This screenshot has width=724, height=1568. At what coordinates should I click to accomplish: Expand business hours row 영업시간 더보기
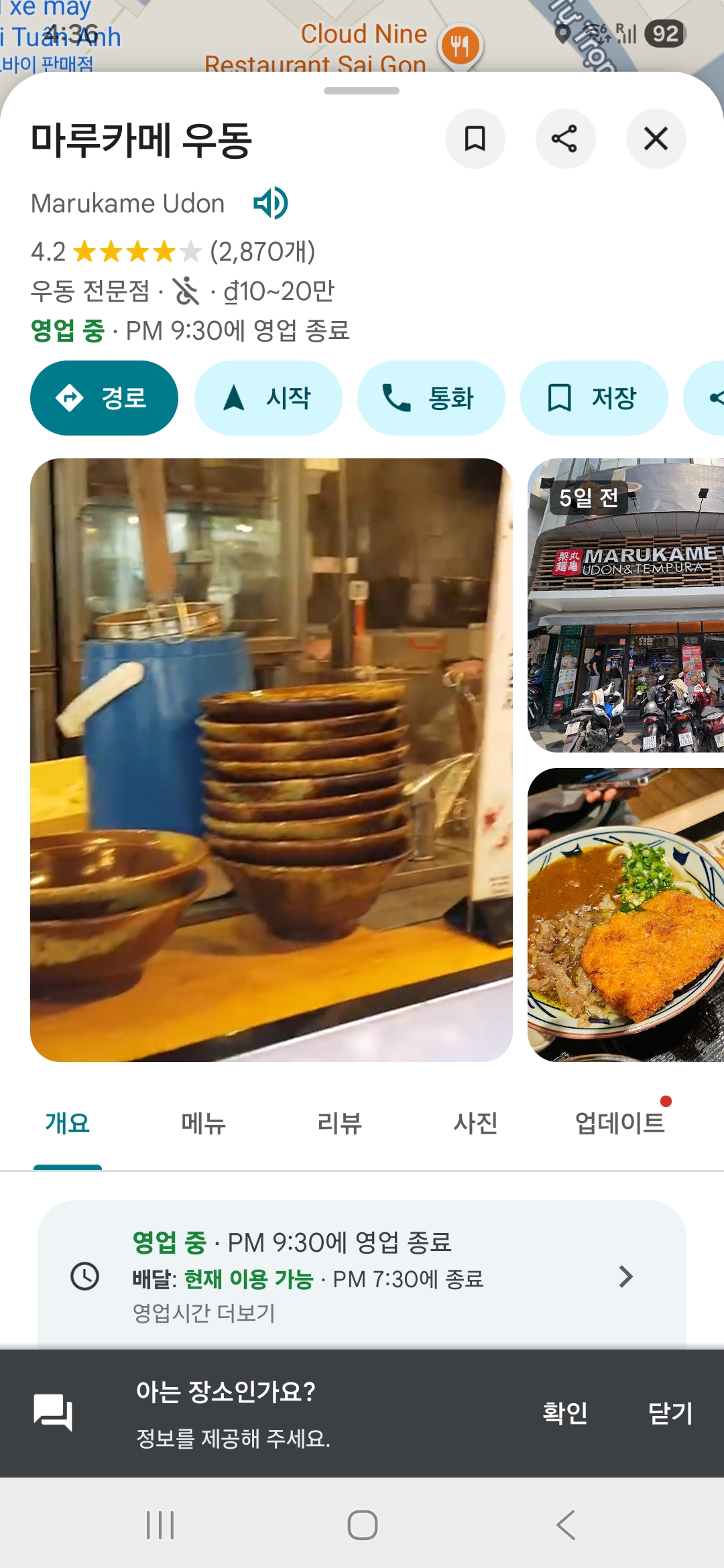click(x=362, y=1276)
